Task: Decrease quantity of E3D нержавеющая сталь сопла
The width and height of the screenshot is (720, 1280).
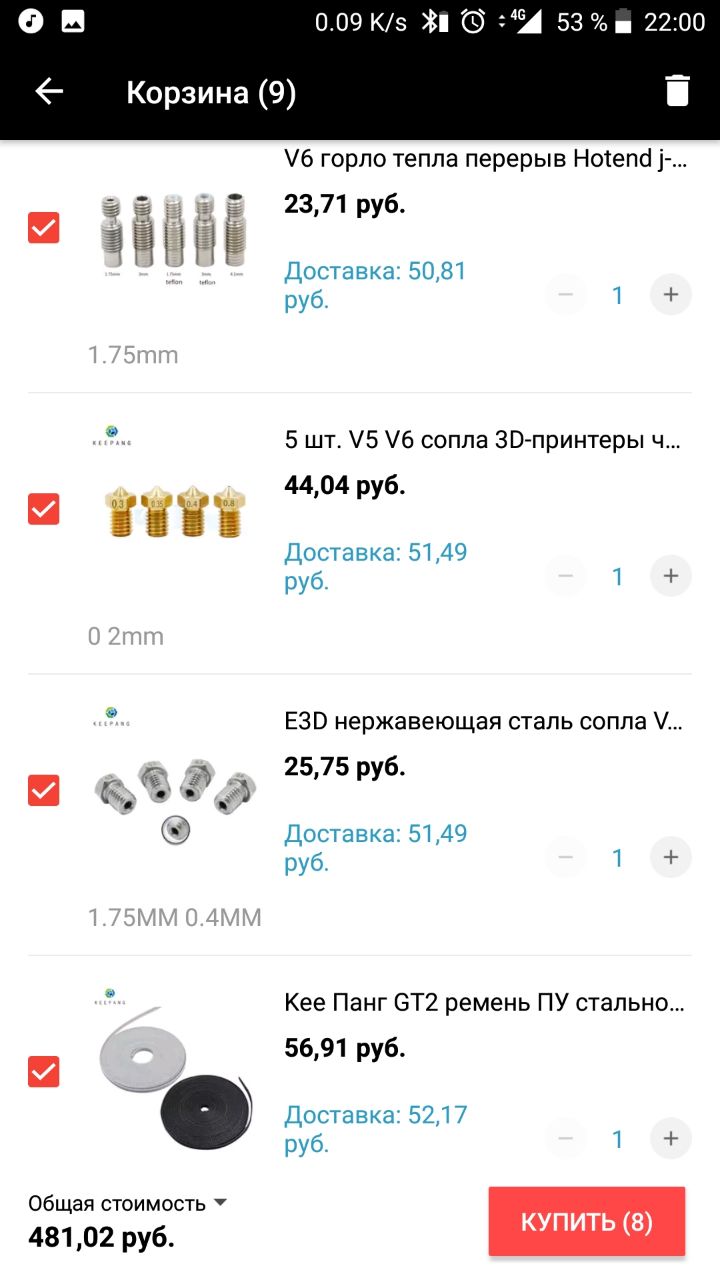Action: point(565,857)
